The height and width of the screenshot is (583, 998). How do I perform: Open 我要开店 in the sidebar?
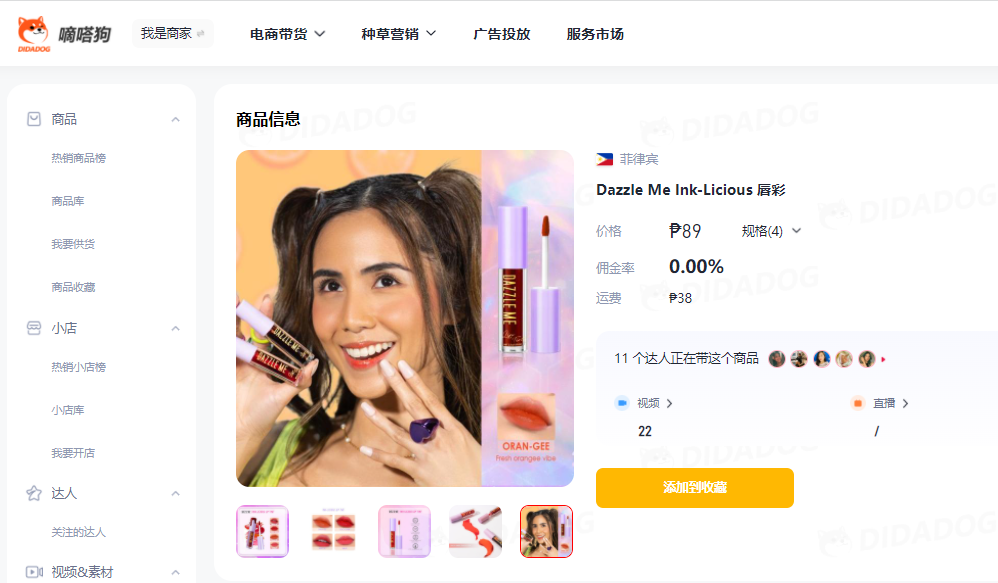pos(73,453)
